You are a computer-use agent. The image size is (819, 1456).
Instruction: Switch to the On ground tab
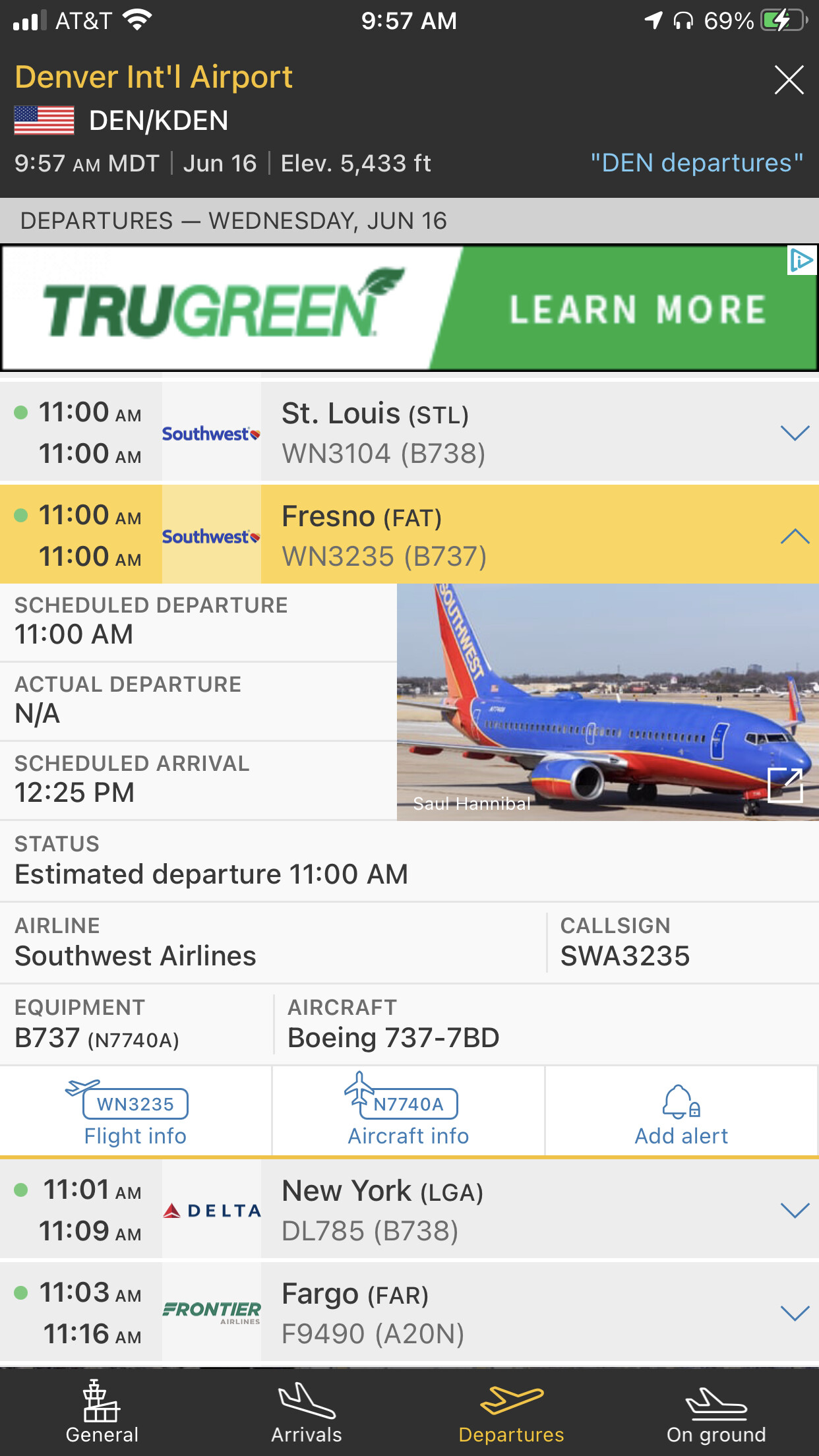pyautogui.click(x=716, y=1412)
